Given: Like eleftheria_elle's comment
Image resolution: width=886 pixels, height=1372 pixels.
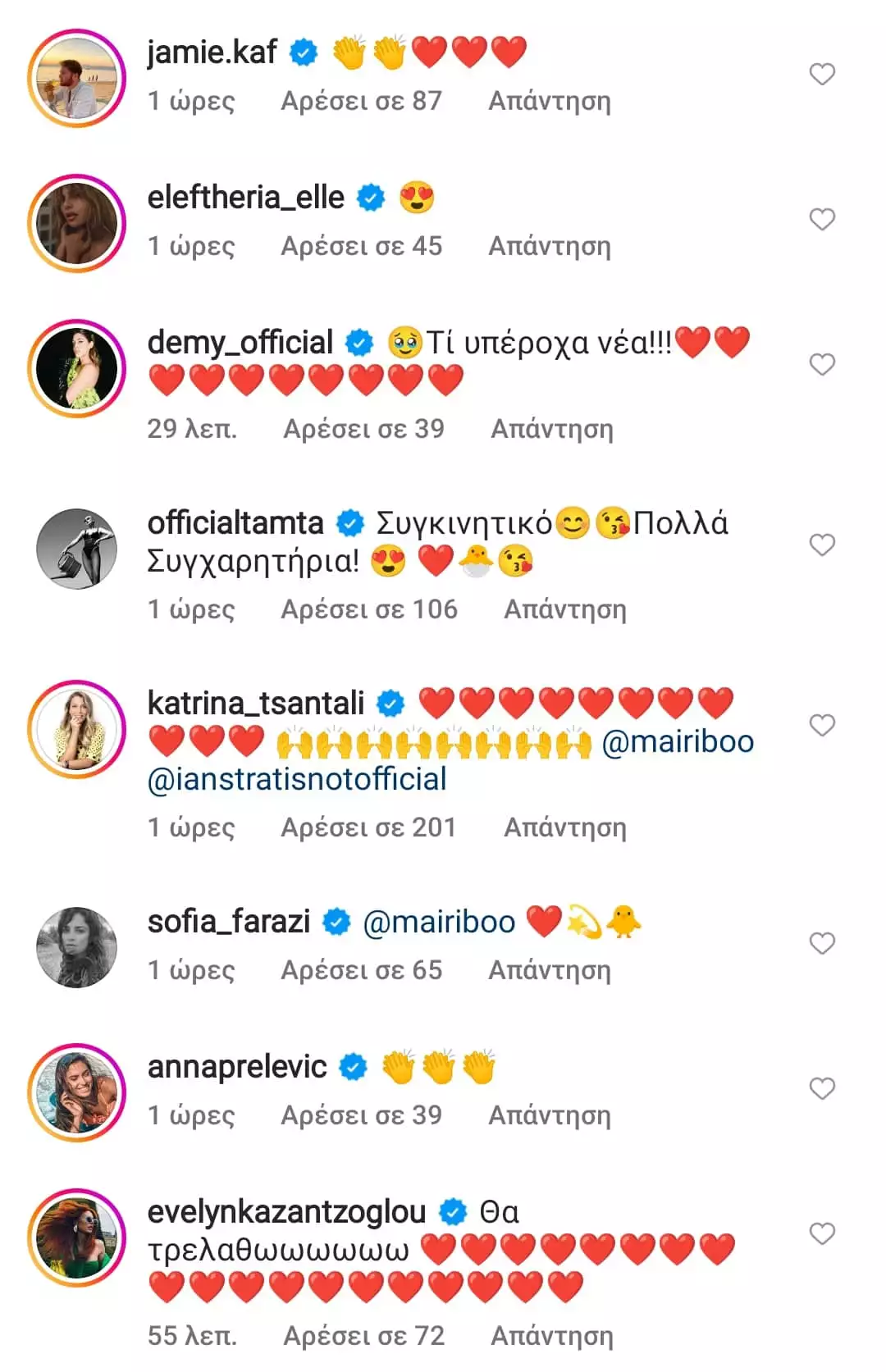Looking at the screenshot, I should click(822, 220).
